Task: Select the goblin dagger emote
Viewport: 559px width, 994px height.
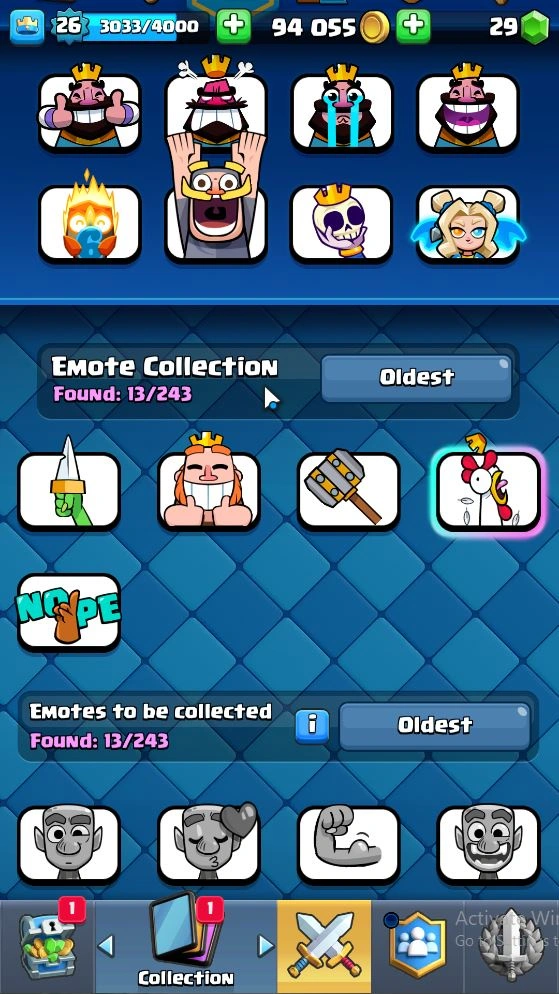Action: click(69, 489)
